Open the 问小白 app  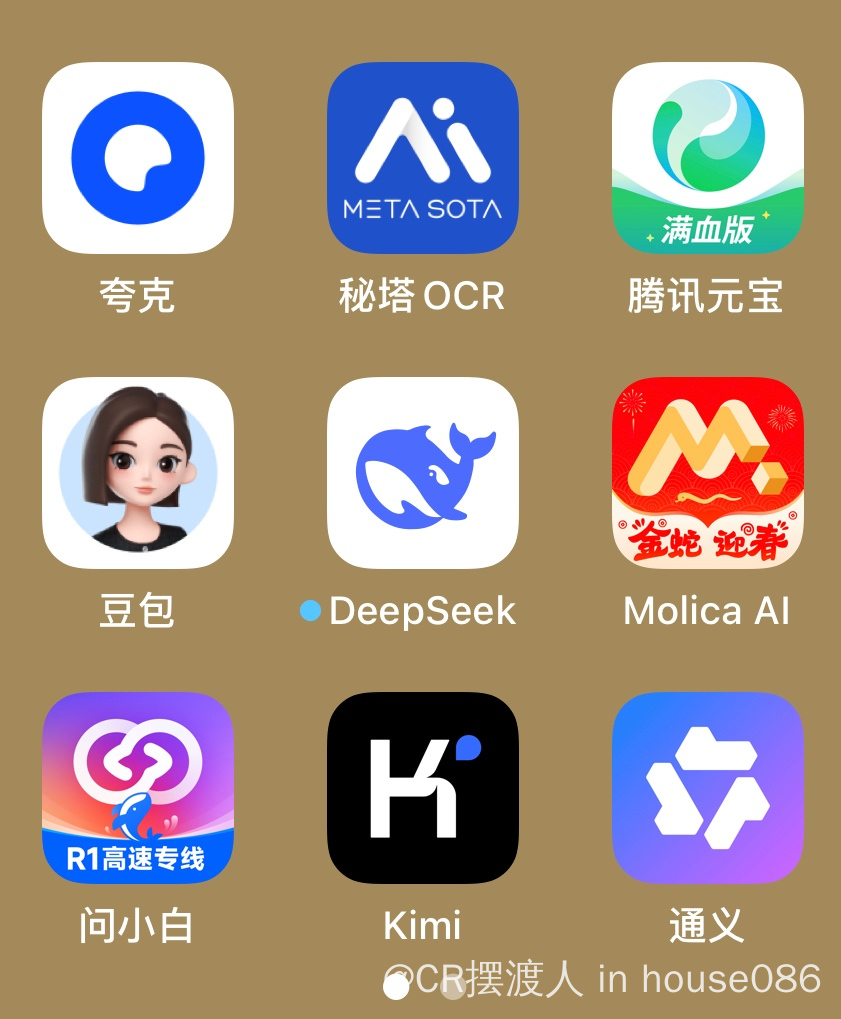coord(138,788)
